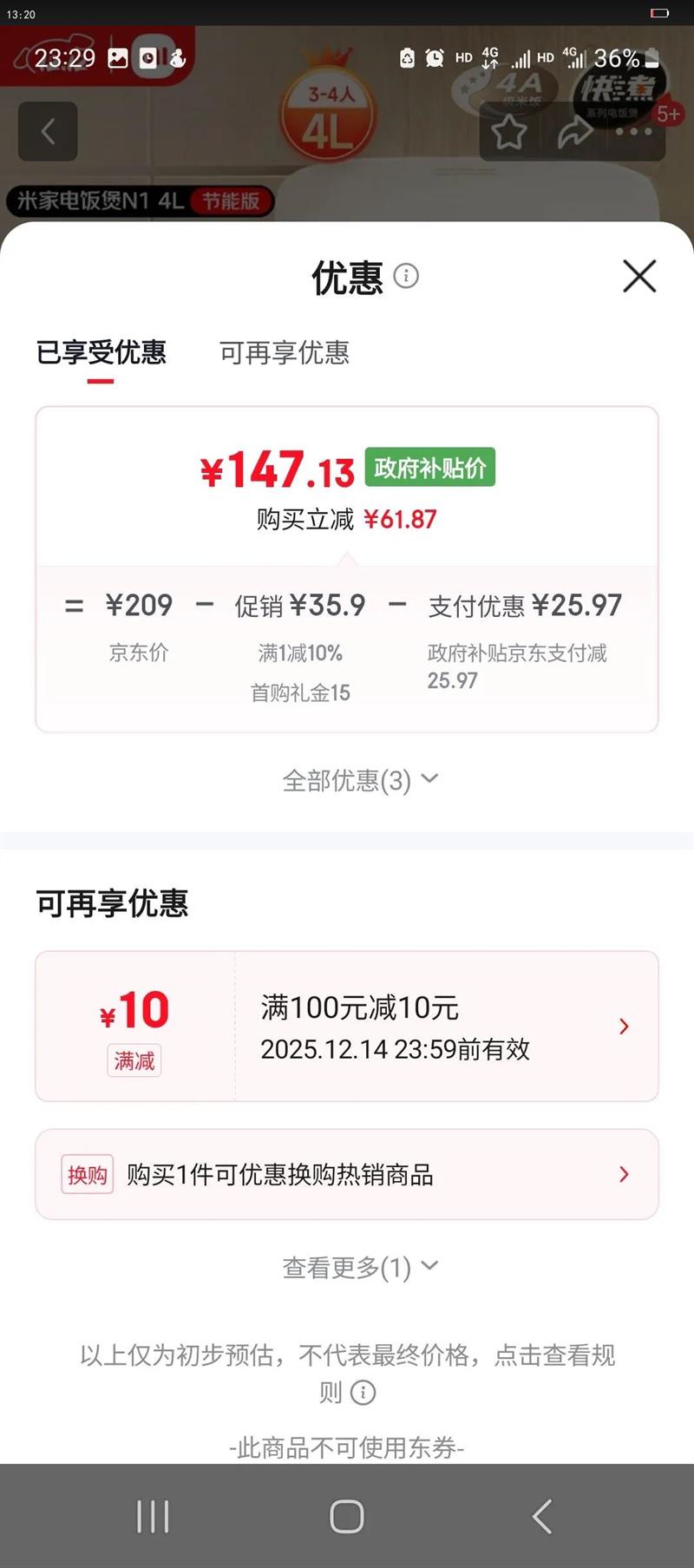Open the ¥10 满减 coupon details arrow
The image size is (694, 1568).
click(x=624, y=1027)
